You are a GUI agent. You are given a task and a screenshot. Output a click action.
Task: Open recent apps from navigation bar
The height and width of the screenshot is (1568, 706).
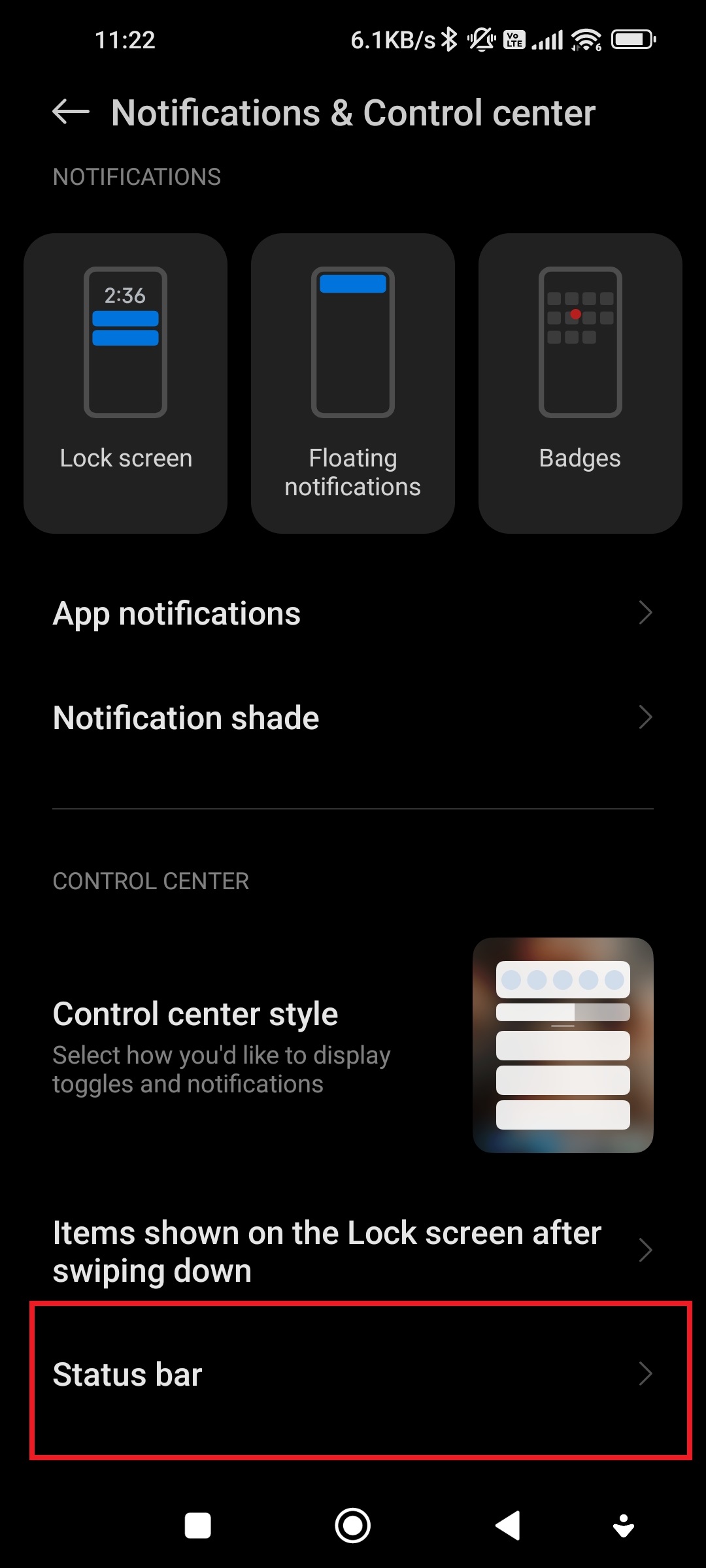tap(198, 1526)
